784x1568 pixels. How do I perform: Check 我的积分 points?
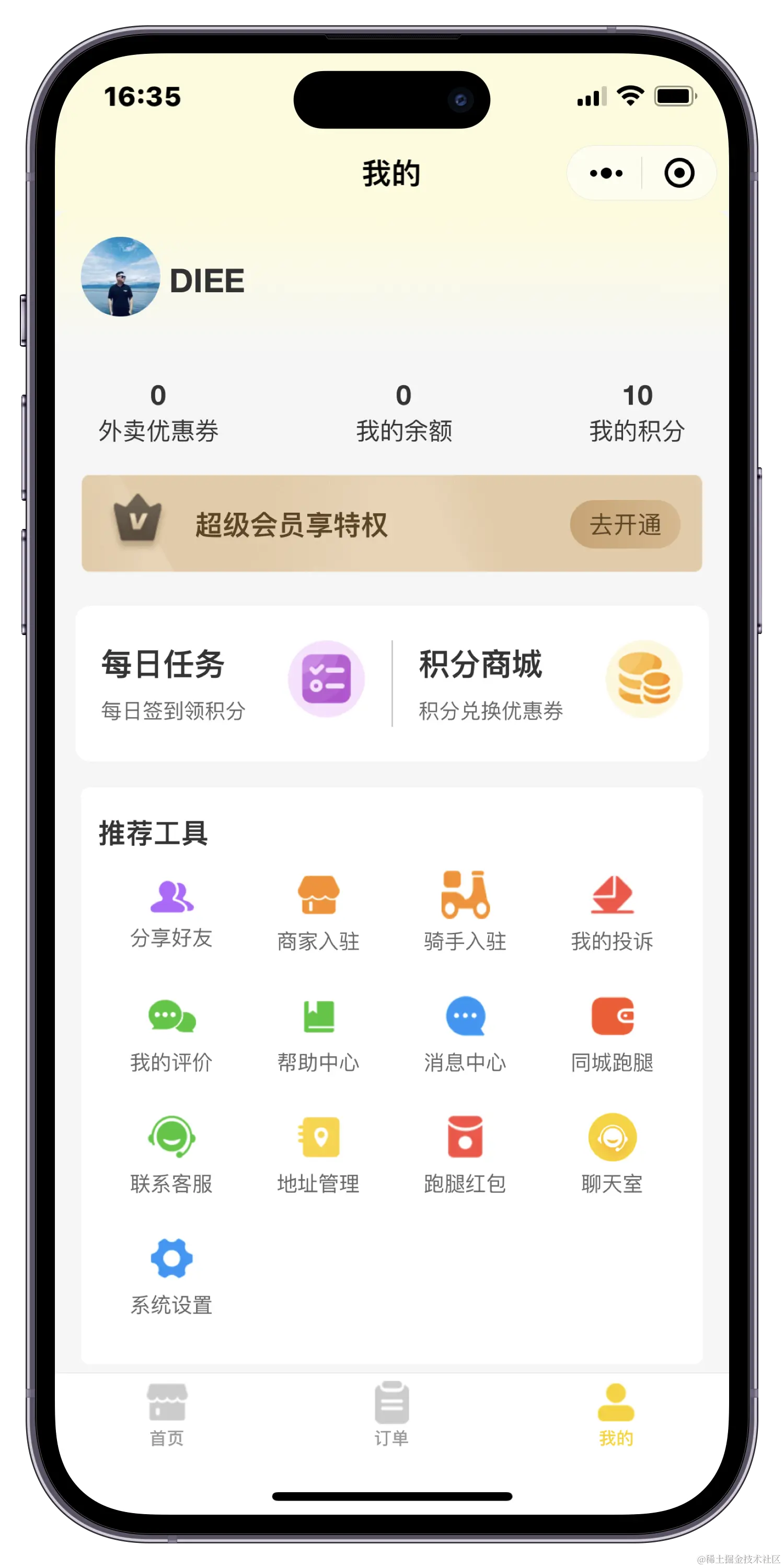click(637, 413)
